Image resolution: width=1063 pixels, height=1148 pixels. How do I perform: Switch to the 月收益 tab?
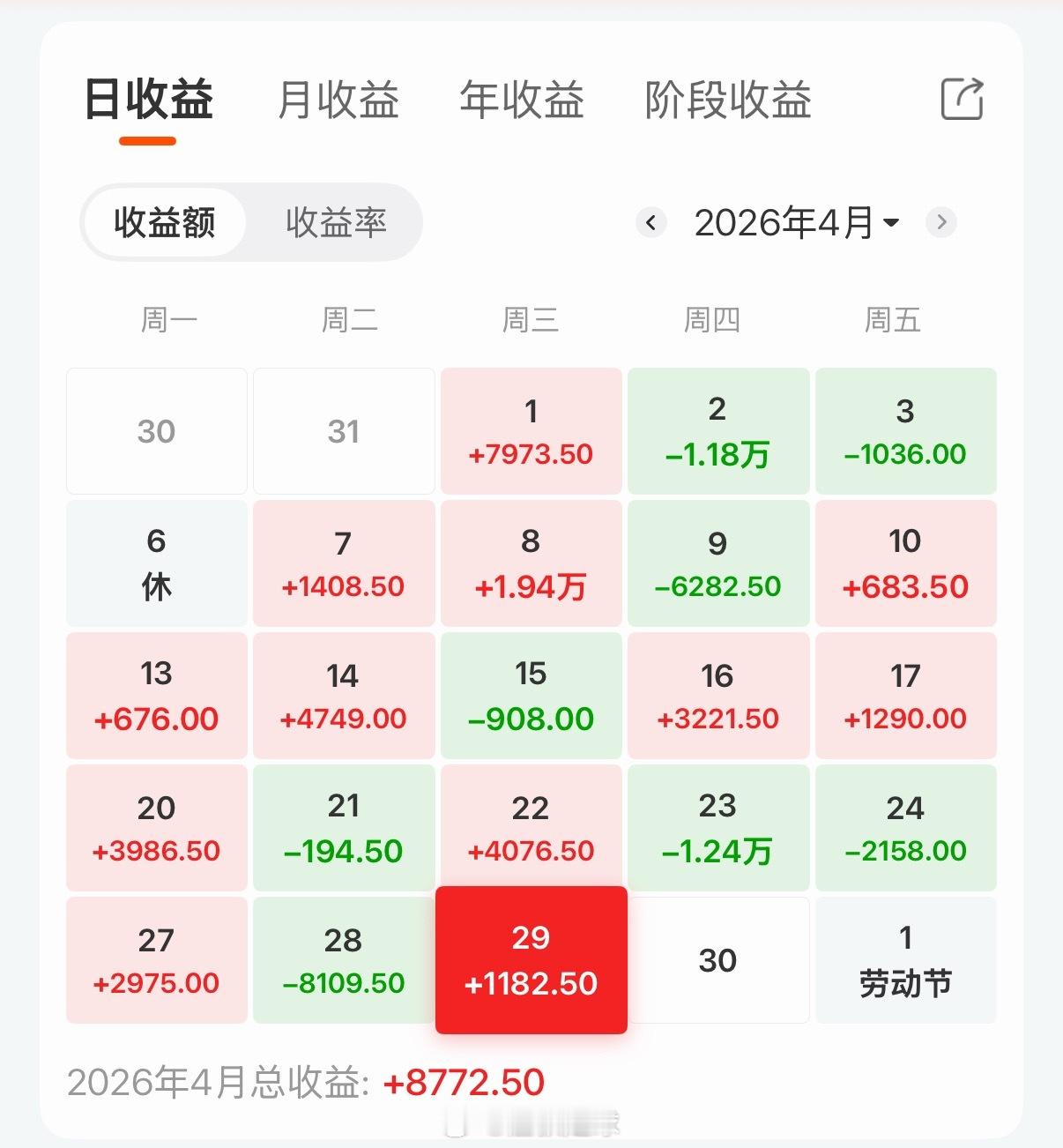tap(338, 101)
